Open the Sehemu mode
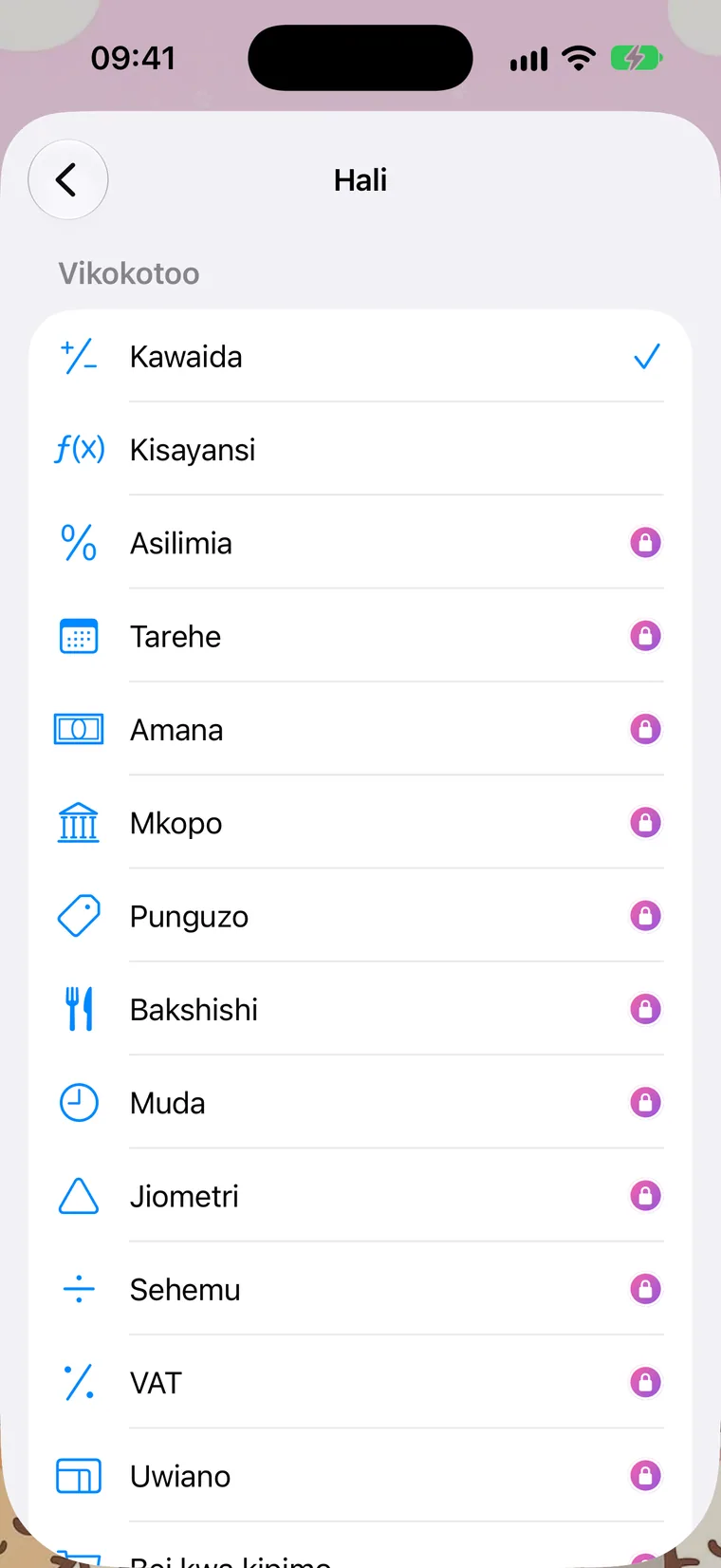 tap(360, 1289)
